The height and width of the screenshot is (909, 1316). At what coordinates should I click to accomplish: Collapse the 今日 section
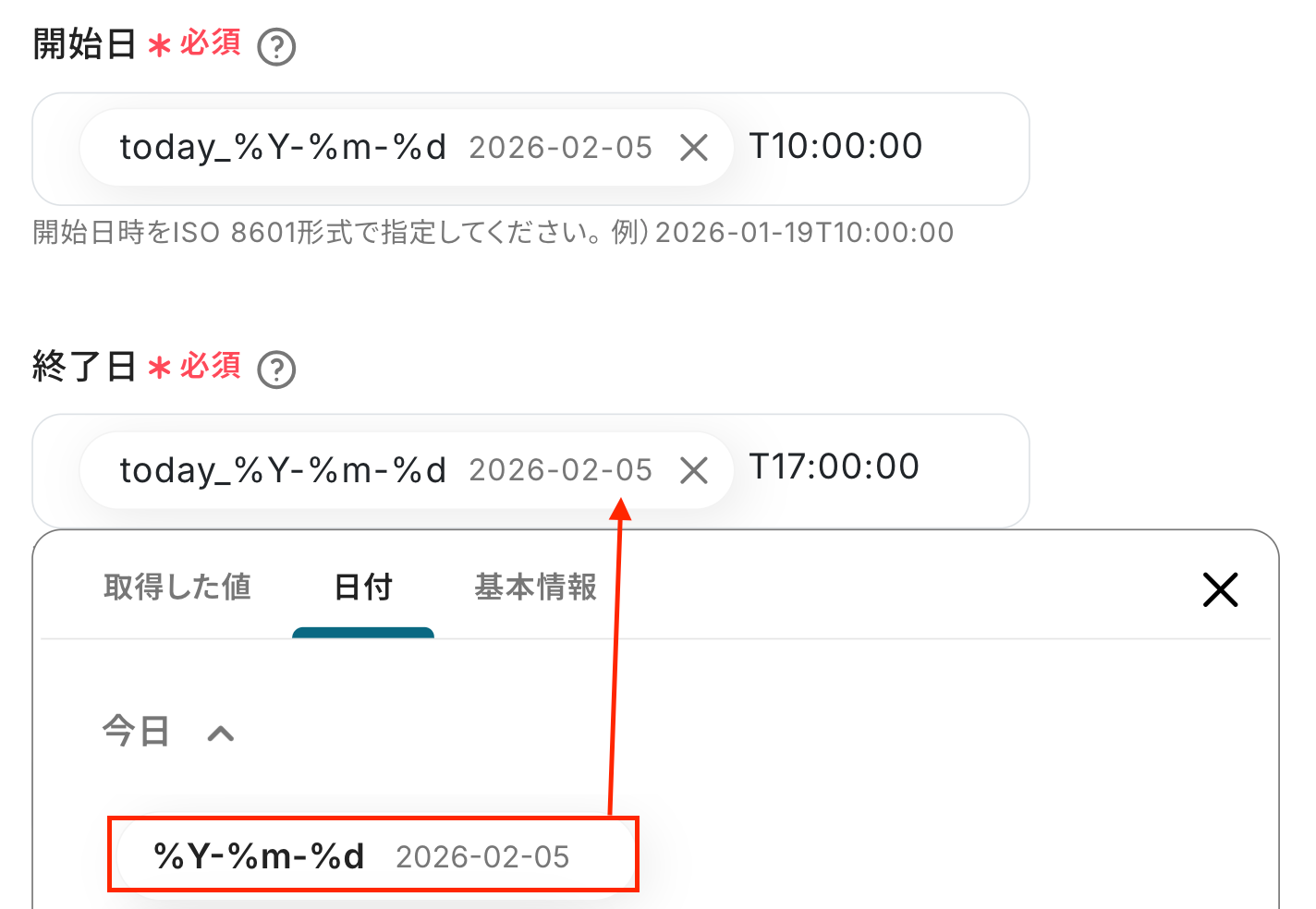point(221,734)
